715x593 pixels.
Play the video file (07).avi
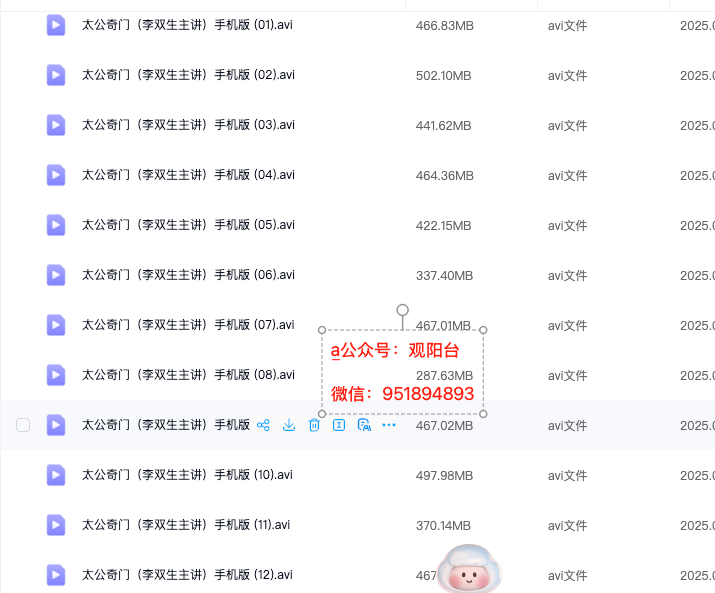pyautogui.click(x=188, y=325)
